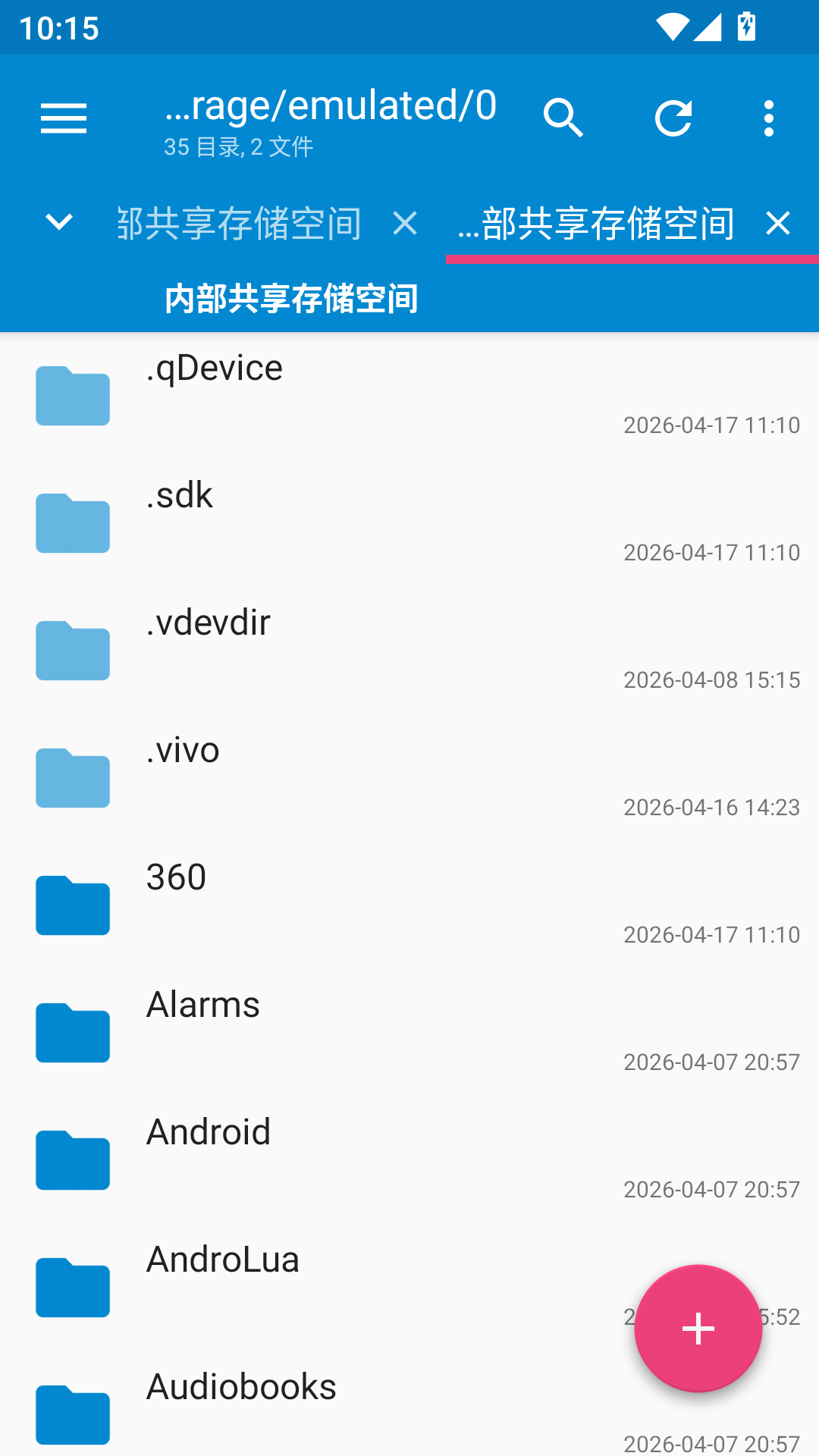Switch to the first storage tab
This screenshot has width=819, height=1456.
[239, 224]
